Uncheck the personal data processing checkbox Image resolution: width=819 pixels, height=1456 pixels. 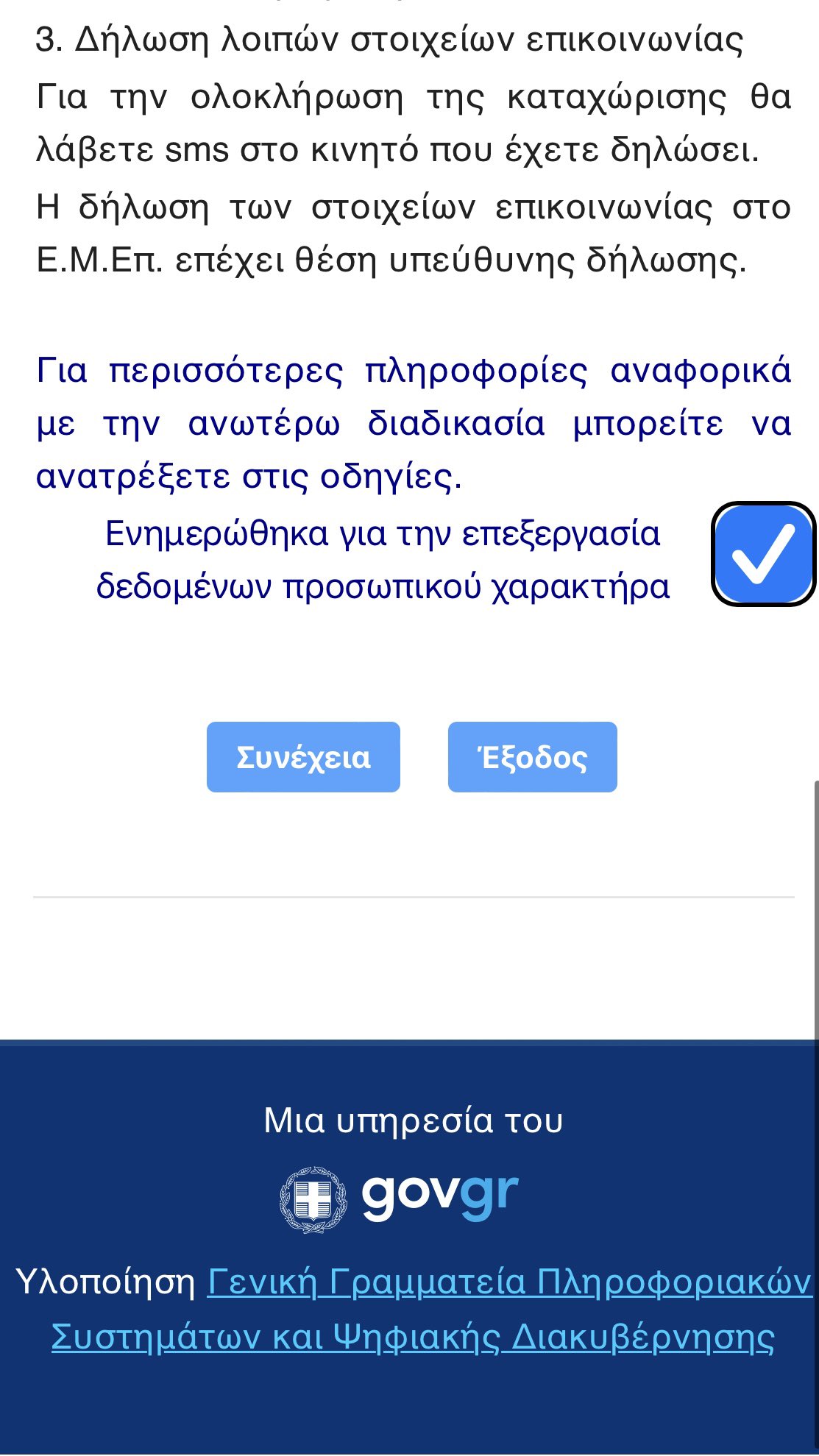(763, 554)
